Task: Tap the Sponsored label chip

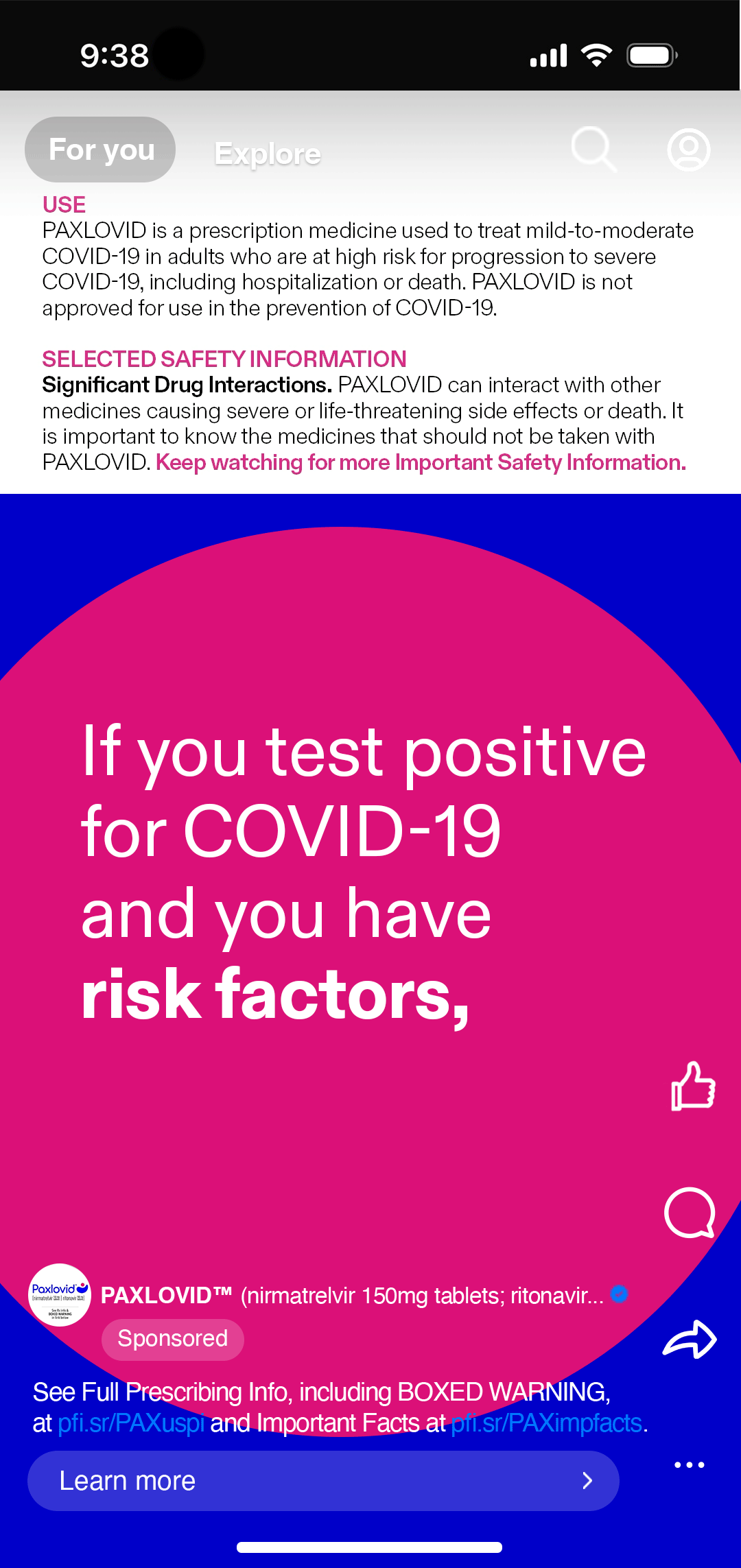Action: tap(173, 1339)
